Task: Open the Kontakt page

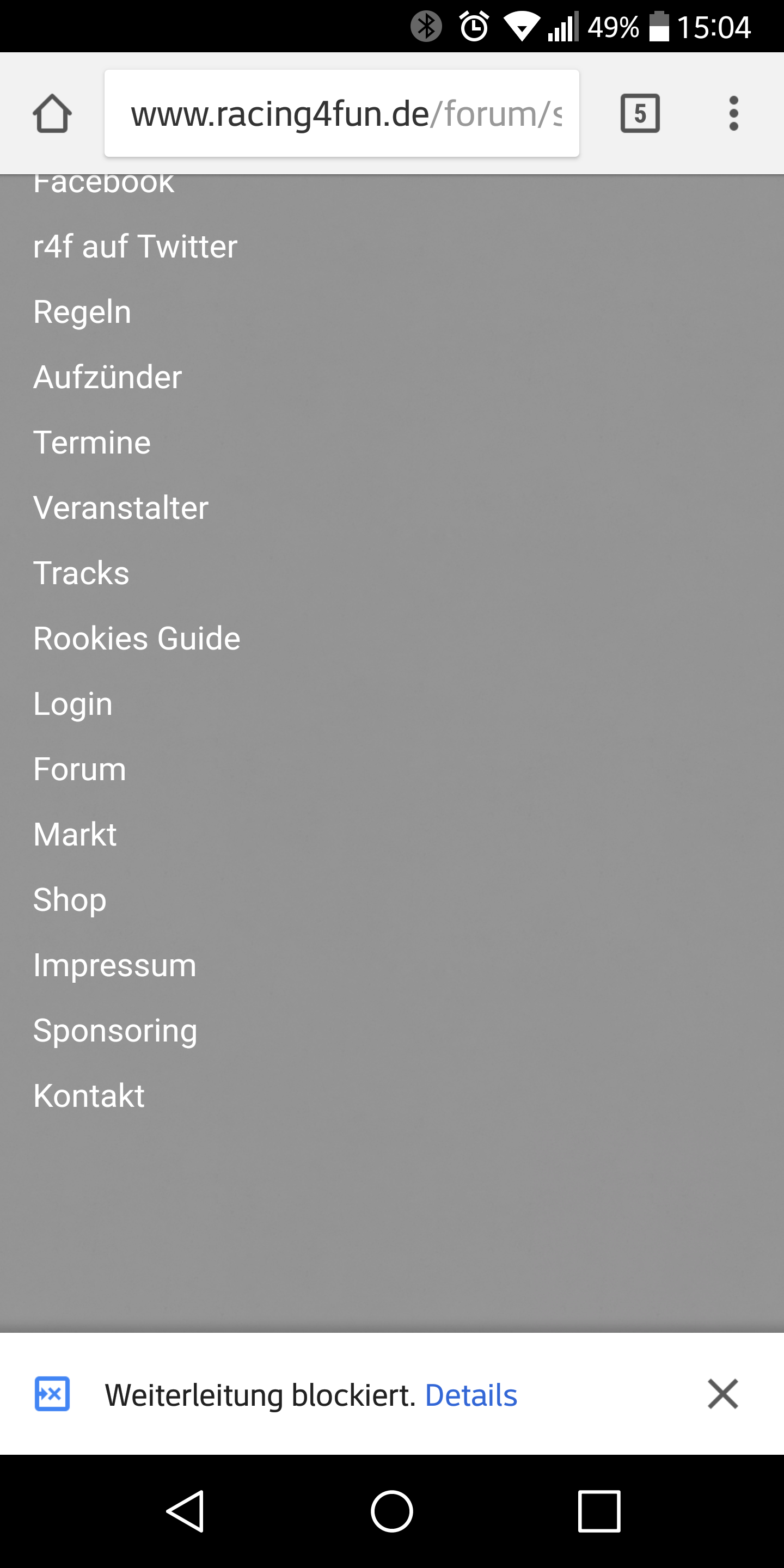Action: [89, 1095]
